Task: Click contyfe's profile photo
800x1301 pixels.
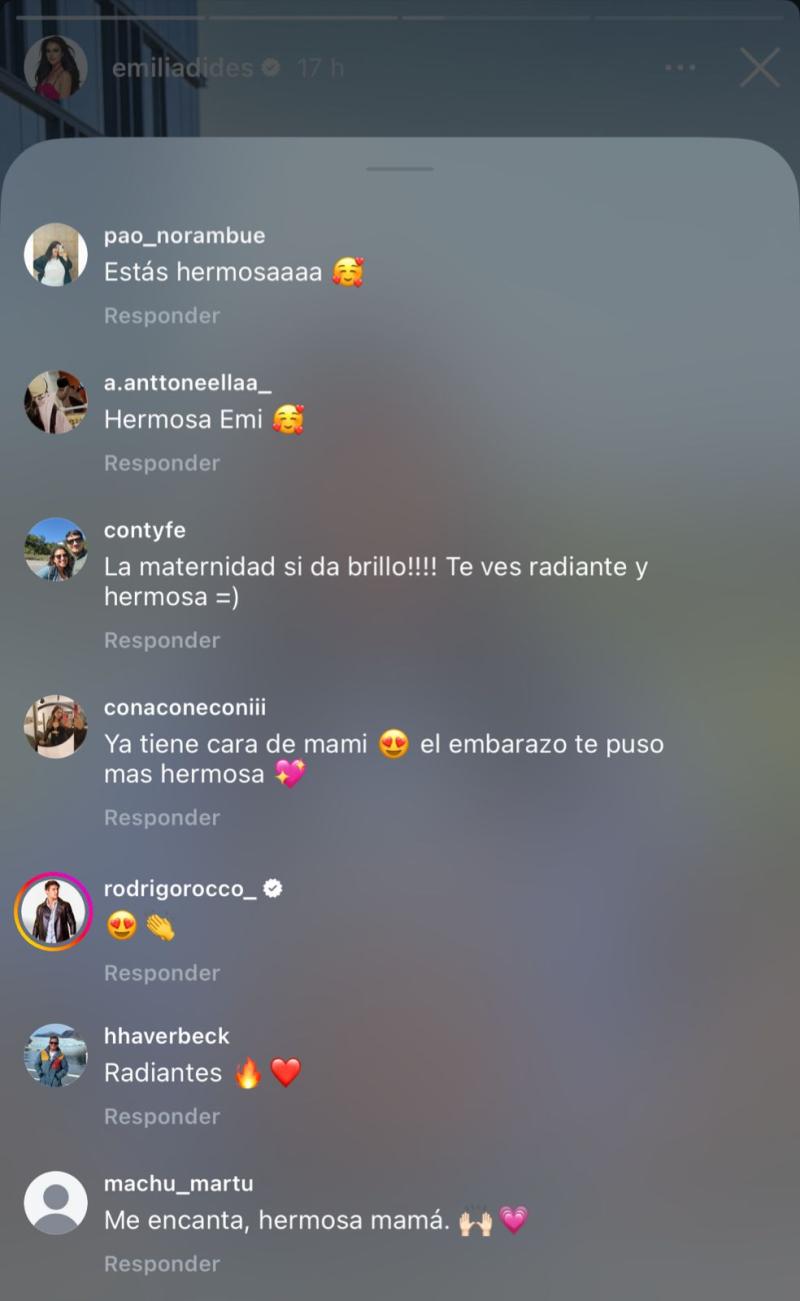Action: click(x=55, y=548)
